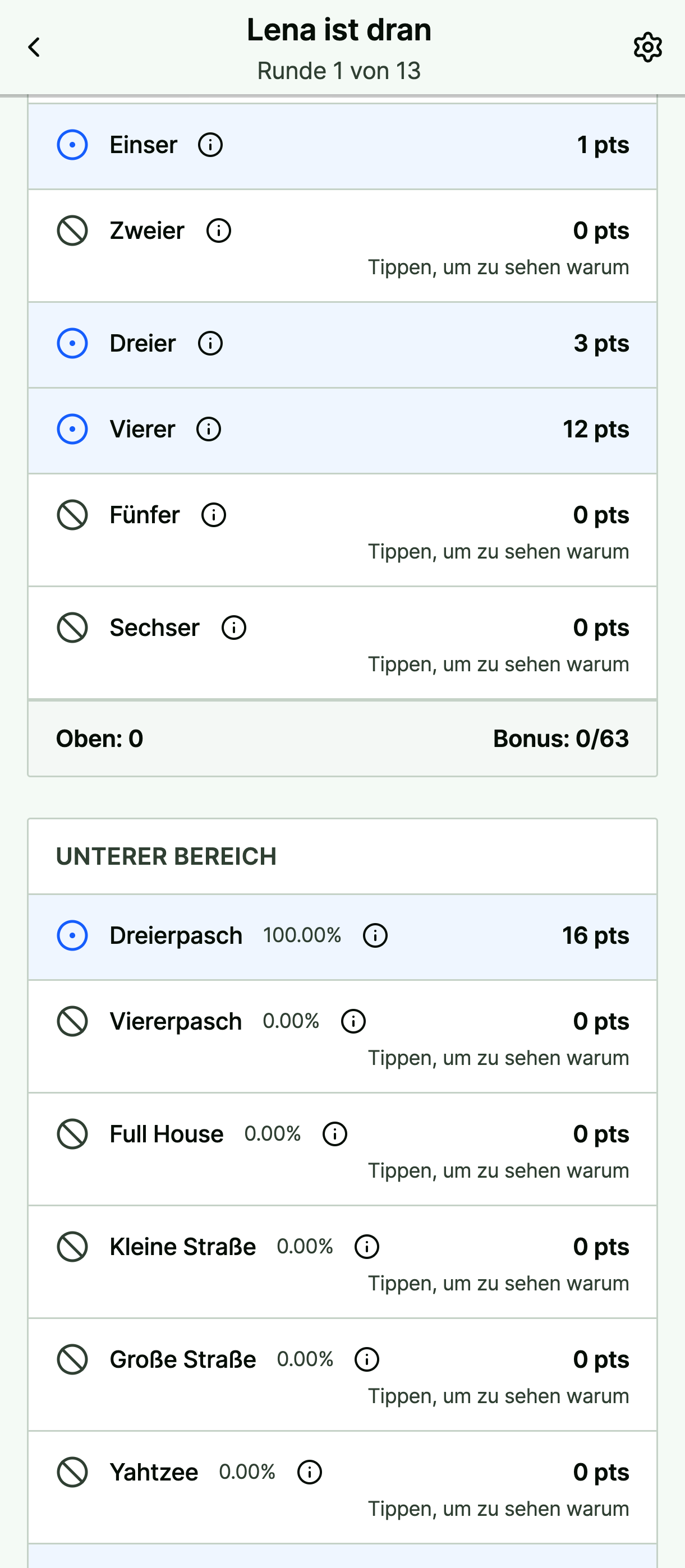Check the Dreierpasch 100.00% probability label
The width and height of the screenshot is (685, 1568).
pos(302,935)
